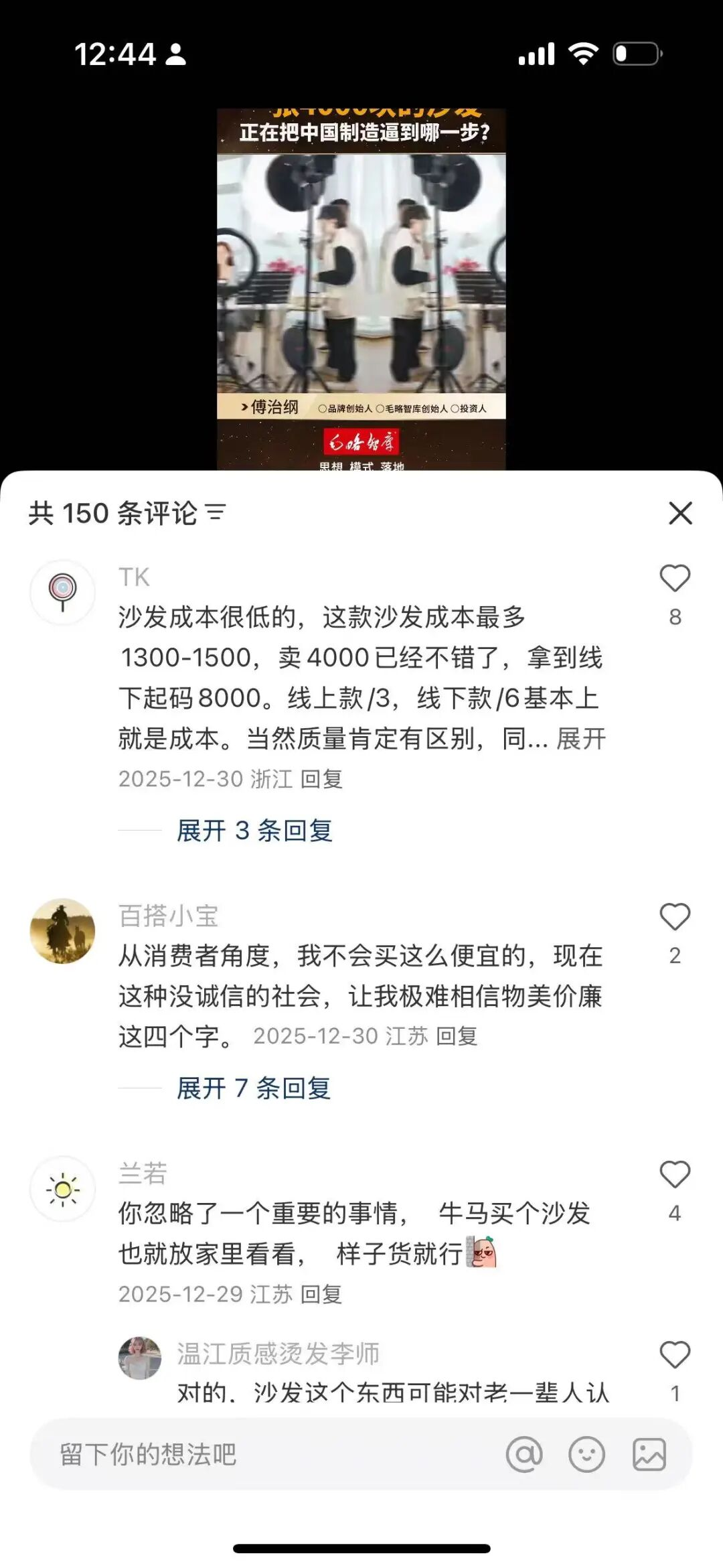This screenshot has width=723, height=1568.
Task: Reply to 兰若's comment
Action: pyautogui.click(x=321, y=1294)
